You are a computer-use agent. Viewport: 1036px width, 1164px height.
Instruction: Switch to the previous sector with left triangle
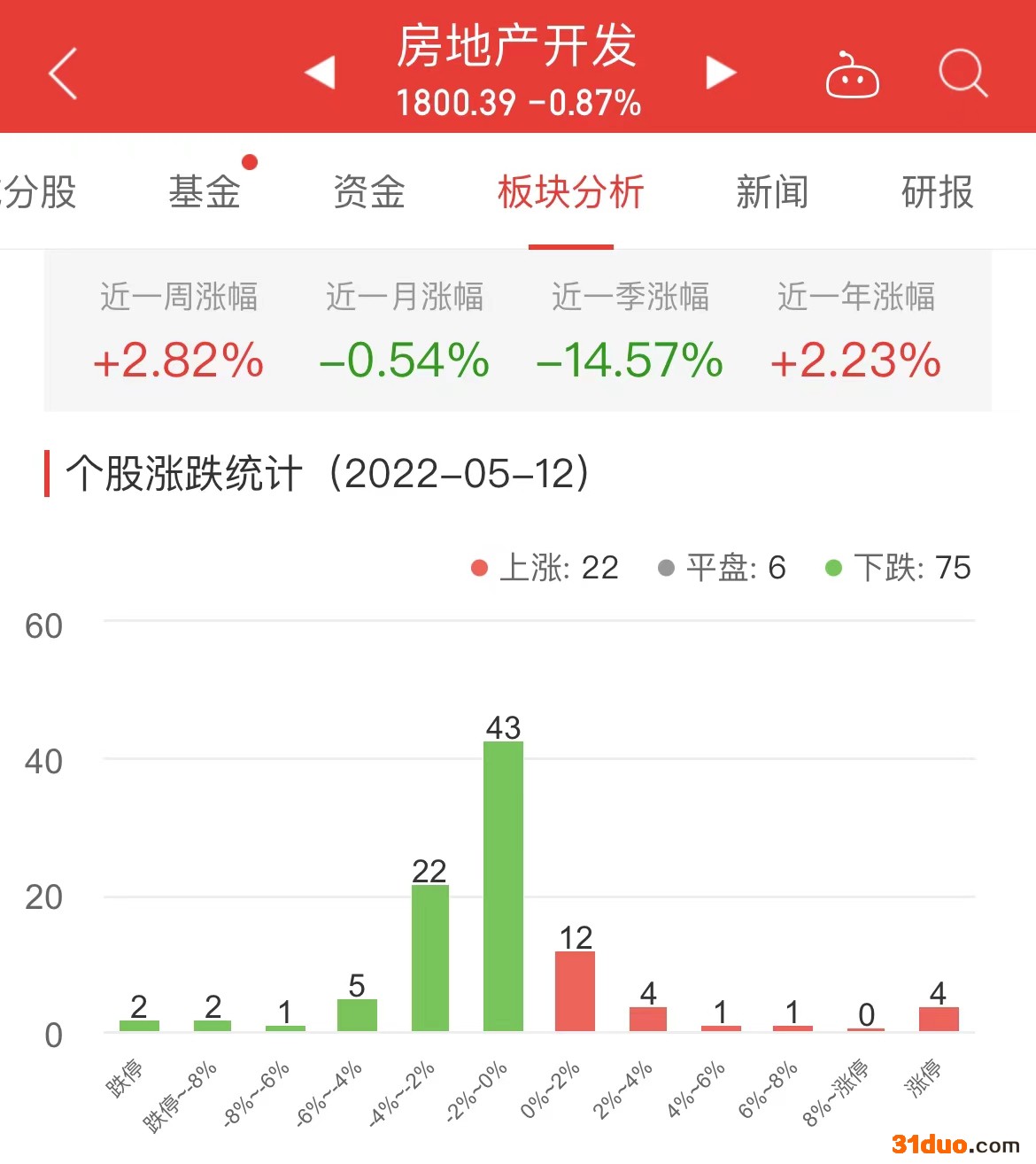coord(320,73)
